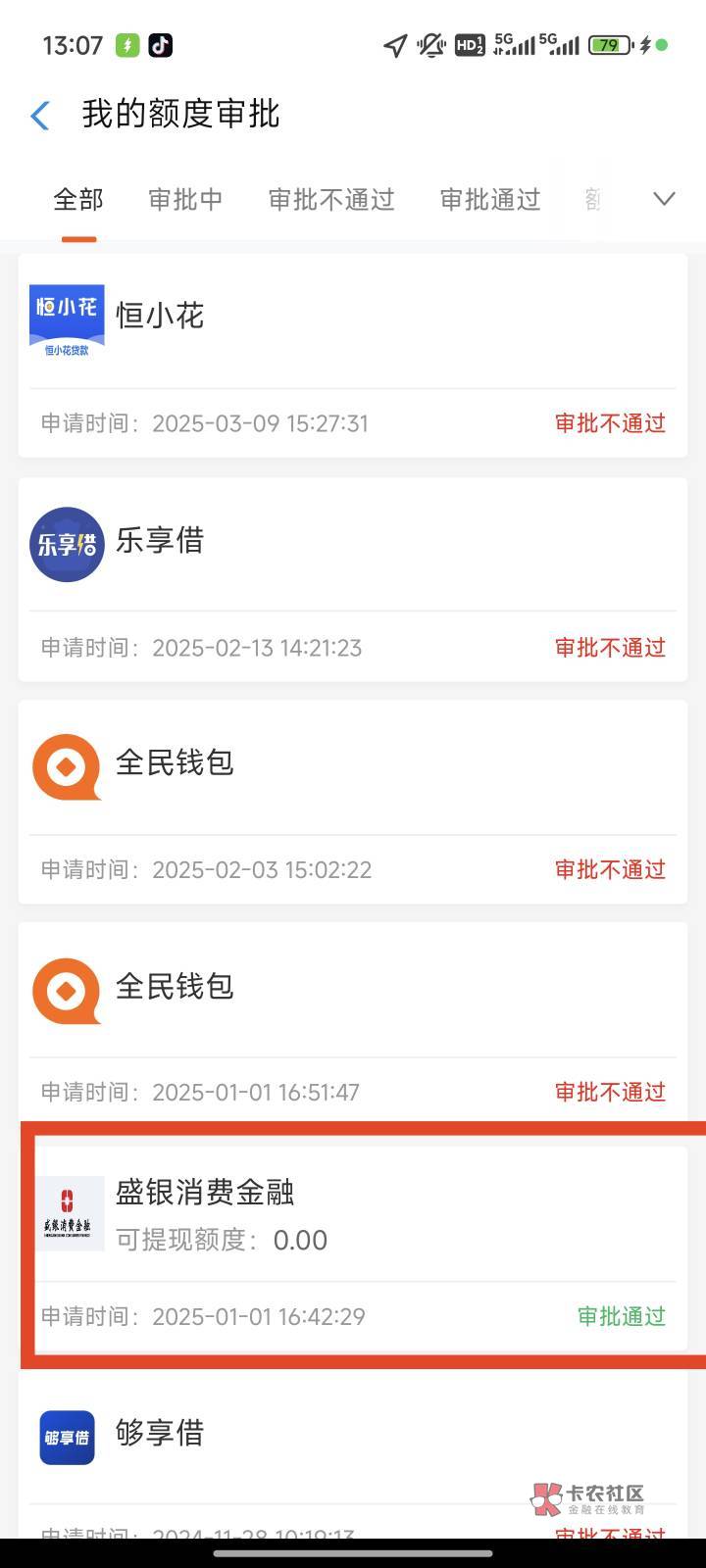Switch to the 全部 tab

click(x=78, y=200)
